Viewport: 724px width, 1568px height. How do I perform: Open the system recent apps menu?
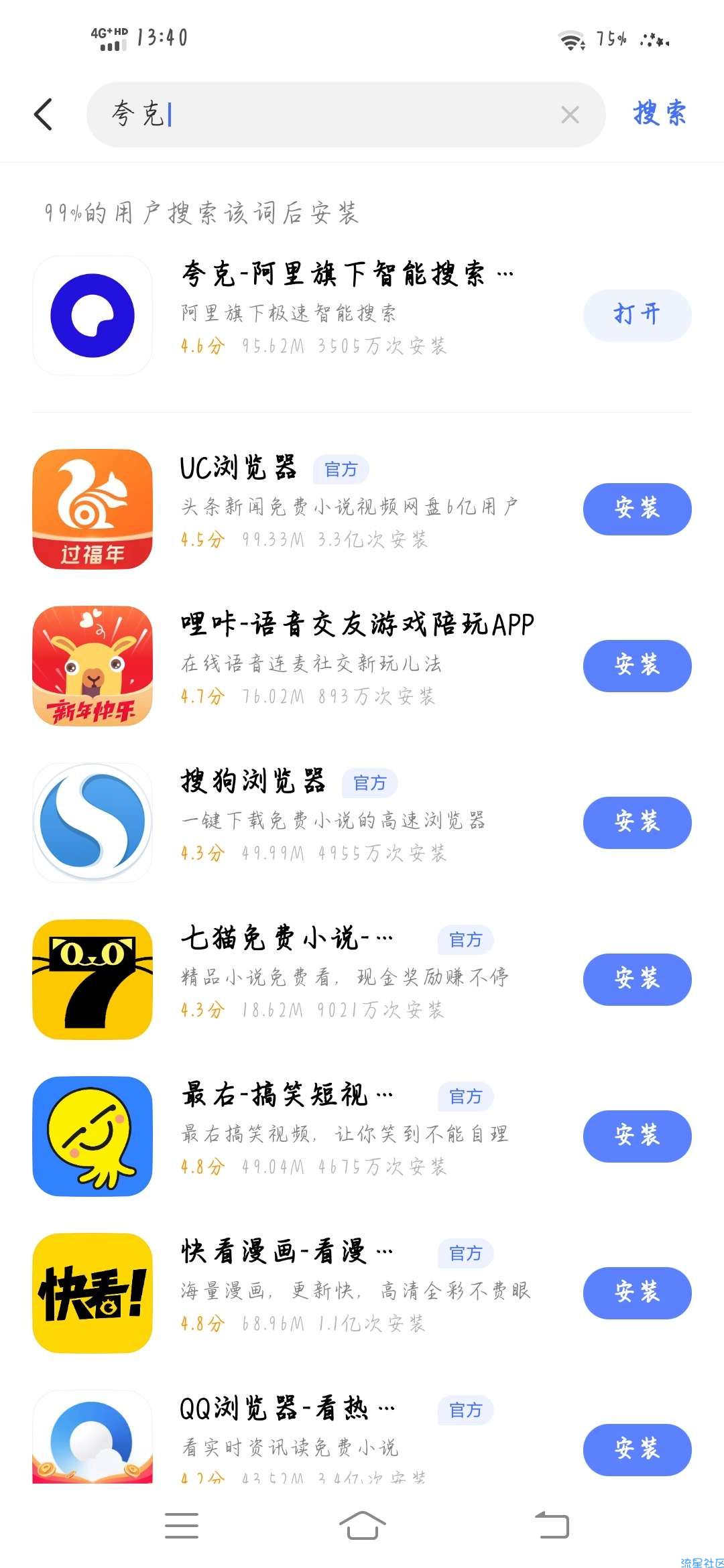click(x=182, y=1526)
